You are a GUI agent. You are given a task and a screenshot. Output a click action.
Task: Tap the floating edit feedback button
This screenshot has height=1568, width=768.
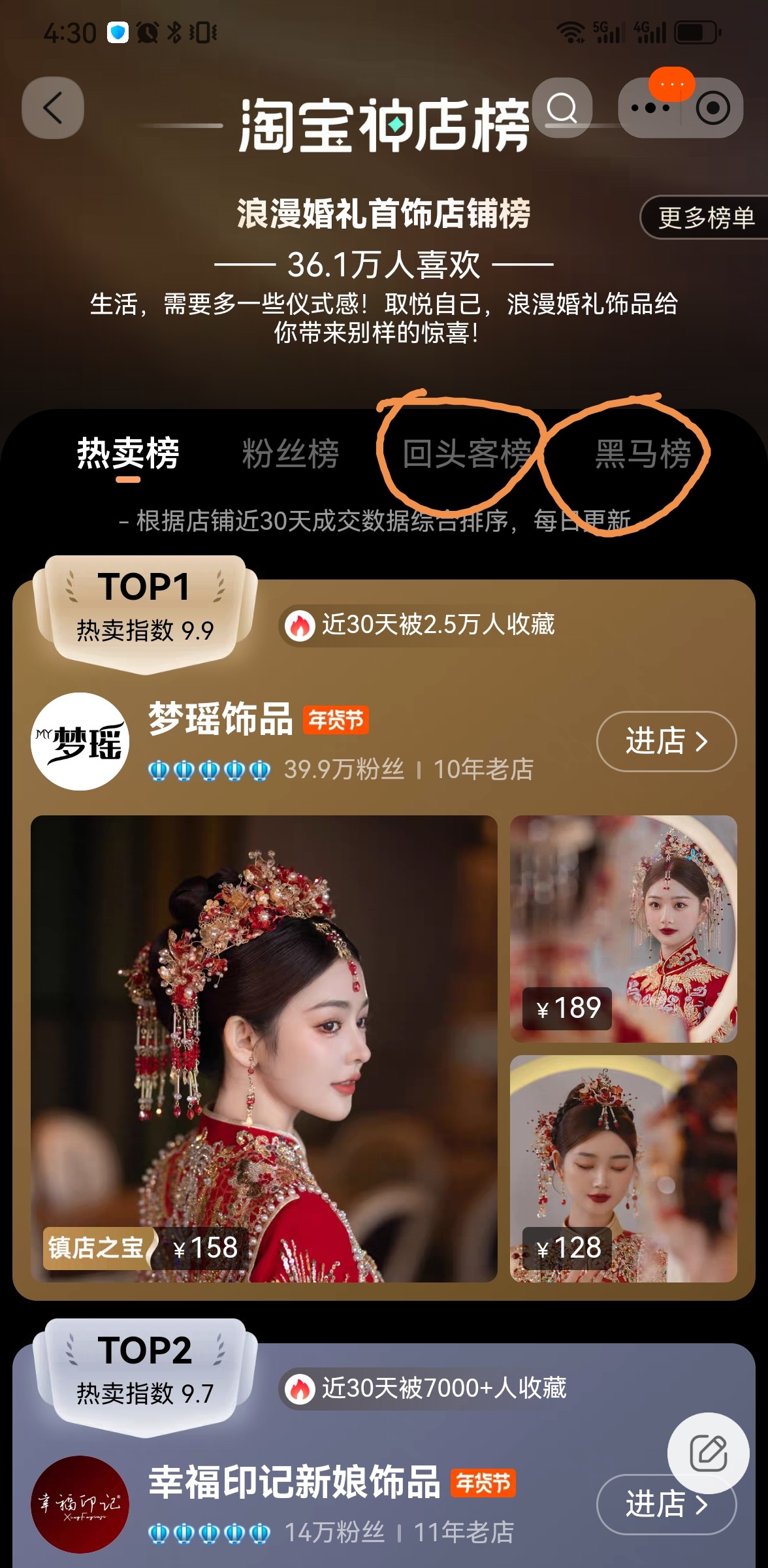click(708, 1453)
